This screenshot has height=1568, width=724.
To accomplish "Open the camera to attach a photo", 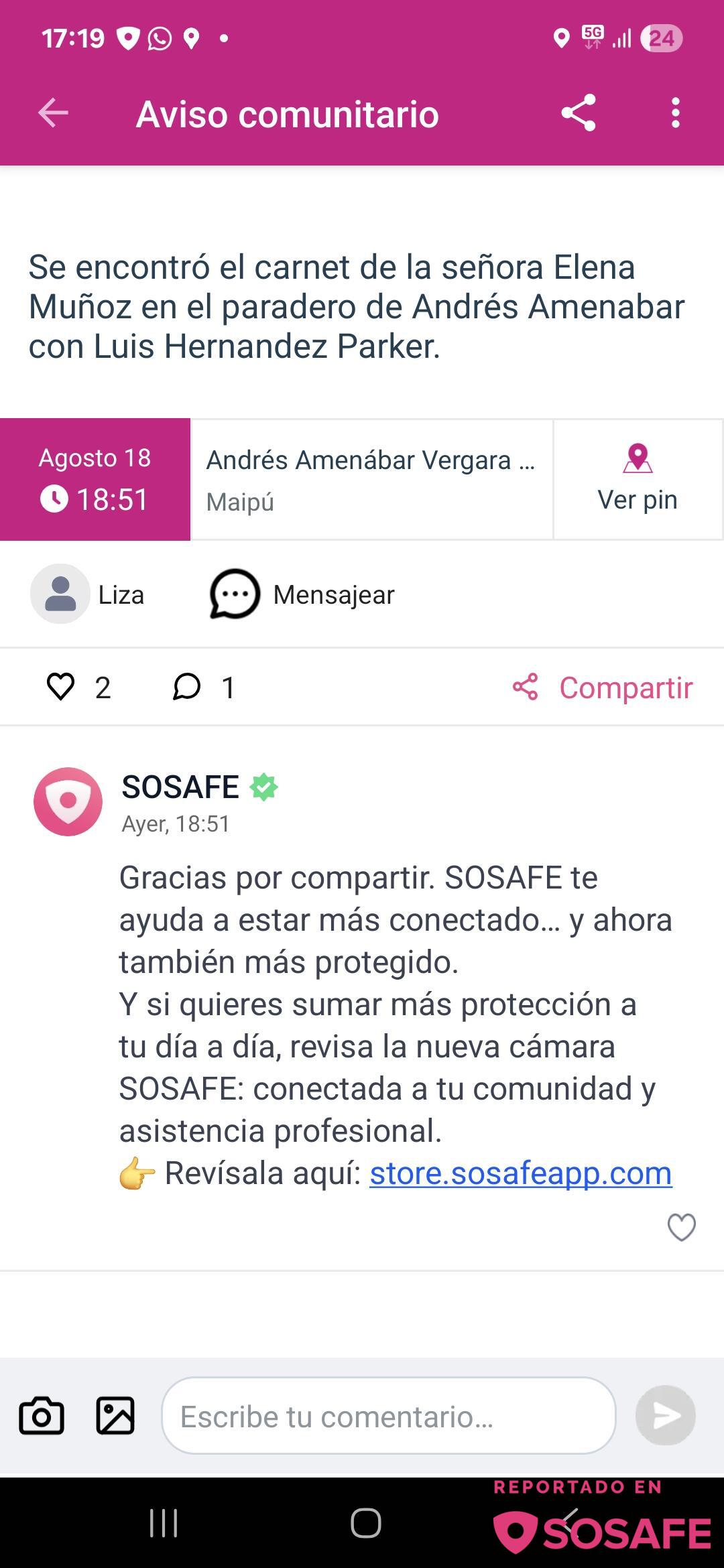I will pyautogui.click(x=42, y=1415).
